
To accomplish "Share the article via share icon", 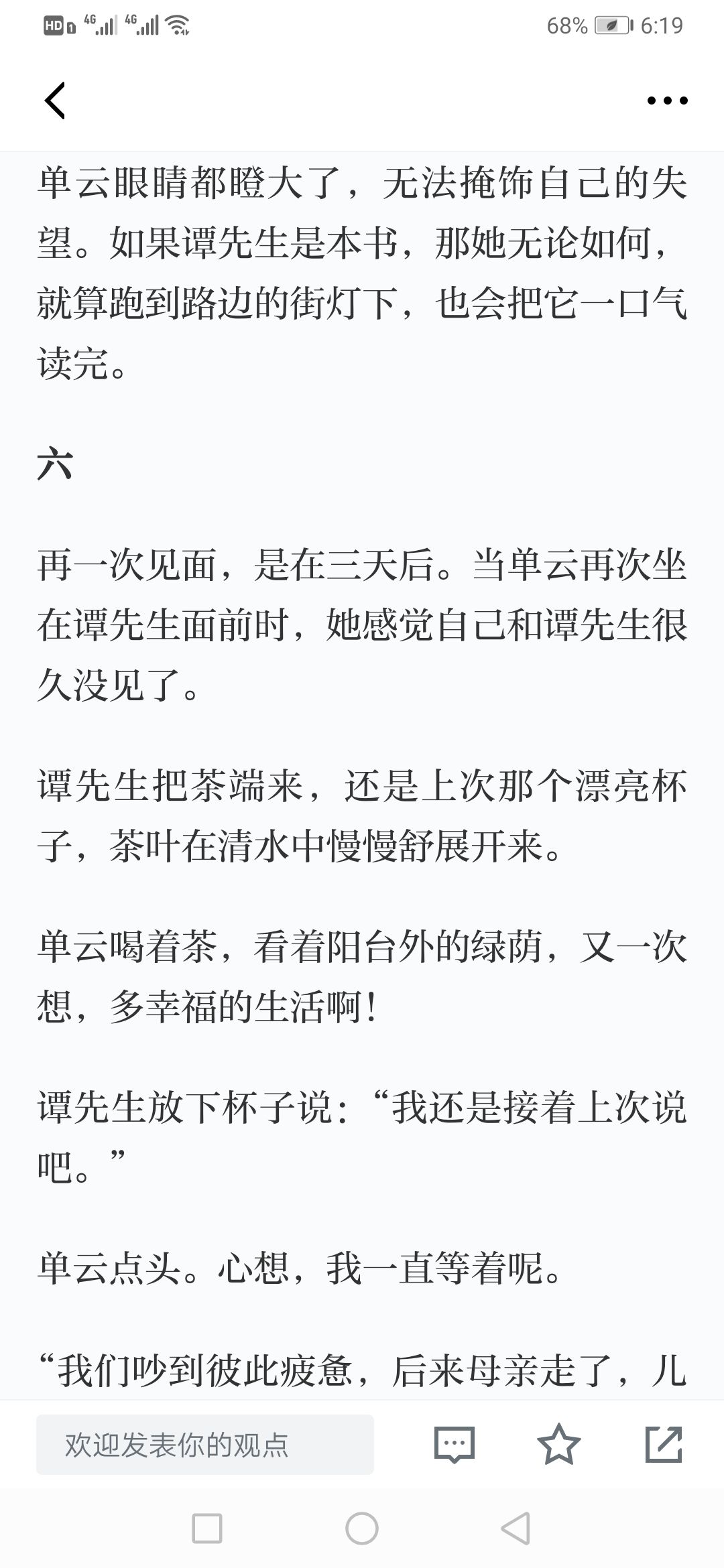I will coord(664,1444).
